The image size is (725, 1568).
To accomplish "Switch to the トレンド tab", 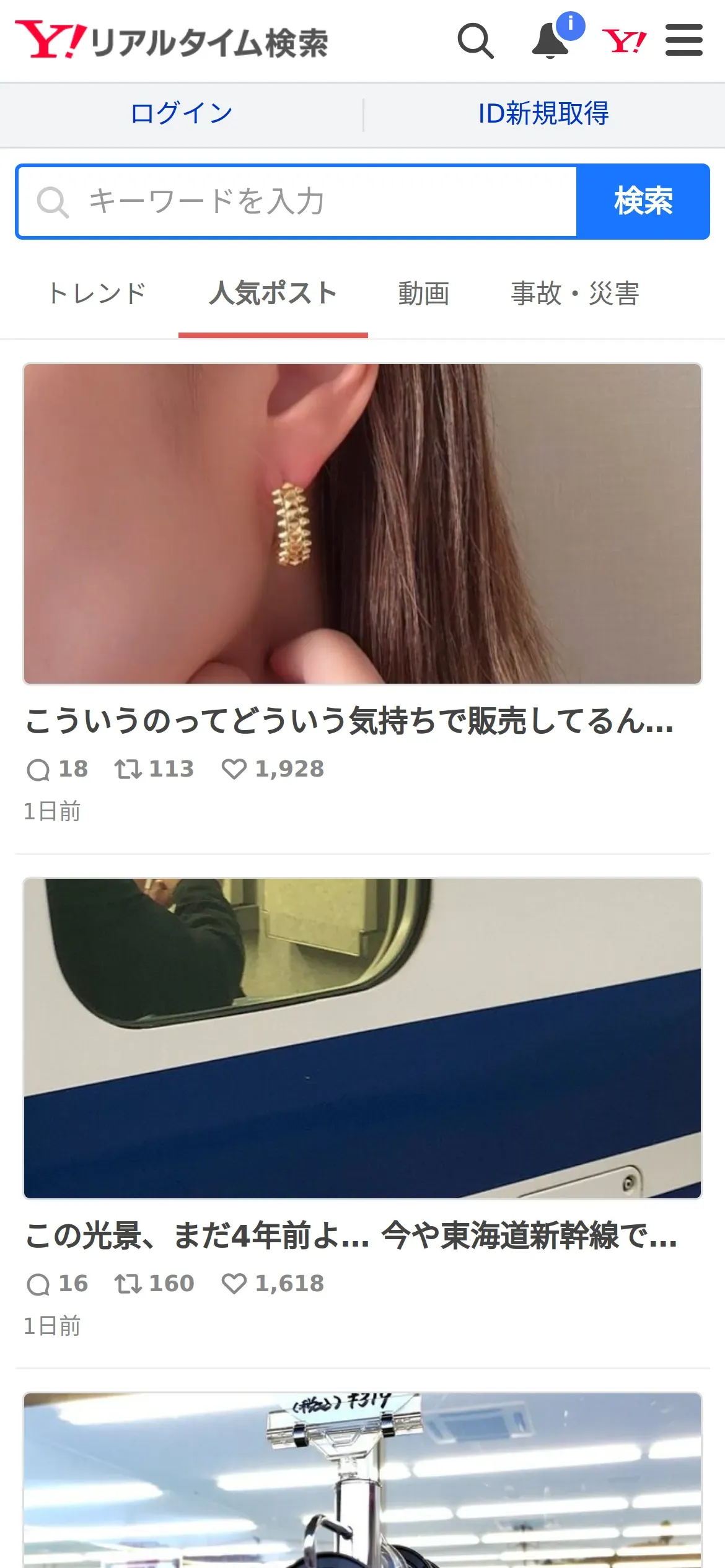I will click(97, 294).
